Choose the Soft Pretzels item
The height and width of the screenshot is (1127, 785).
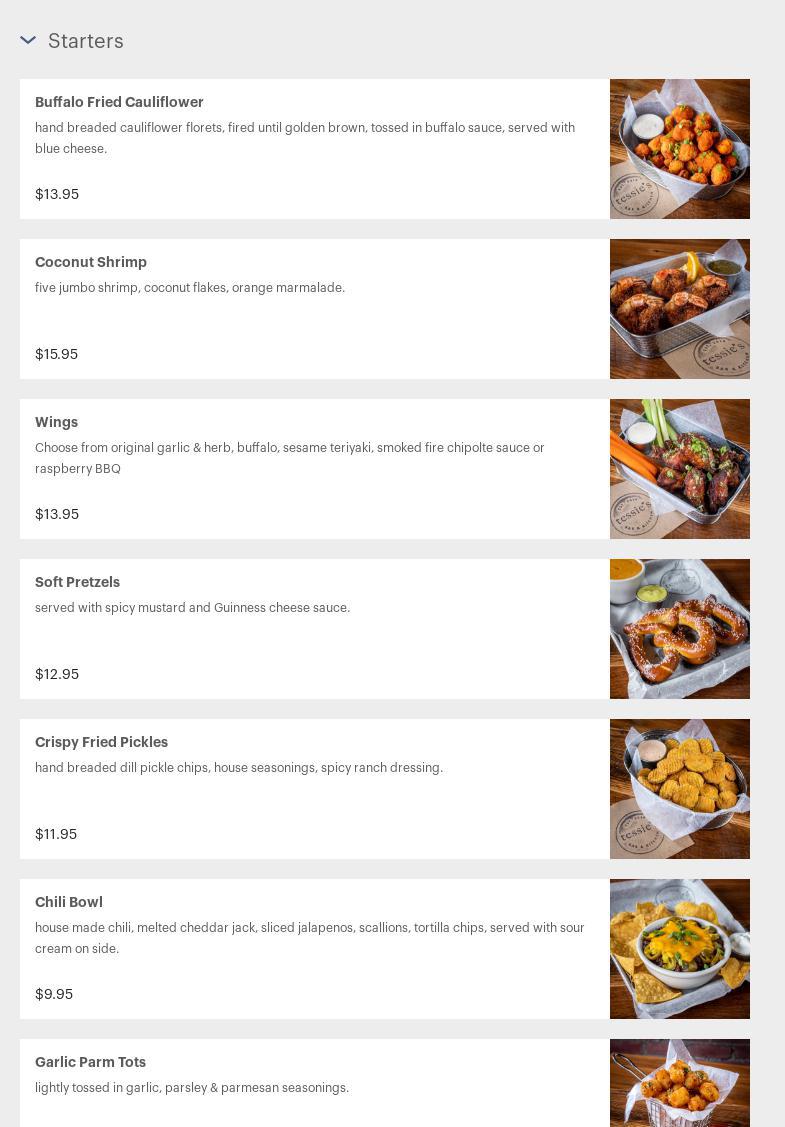click(77, 582)
